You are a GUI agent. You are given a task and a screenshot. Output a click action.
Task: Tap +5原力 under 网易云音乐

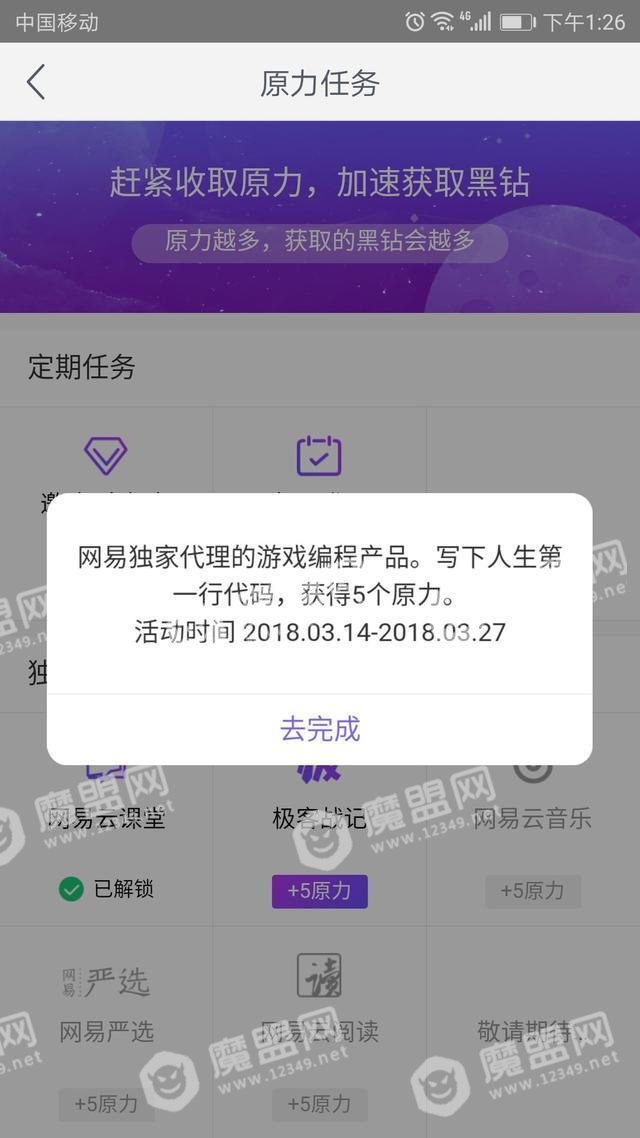pos(532,891)
